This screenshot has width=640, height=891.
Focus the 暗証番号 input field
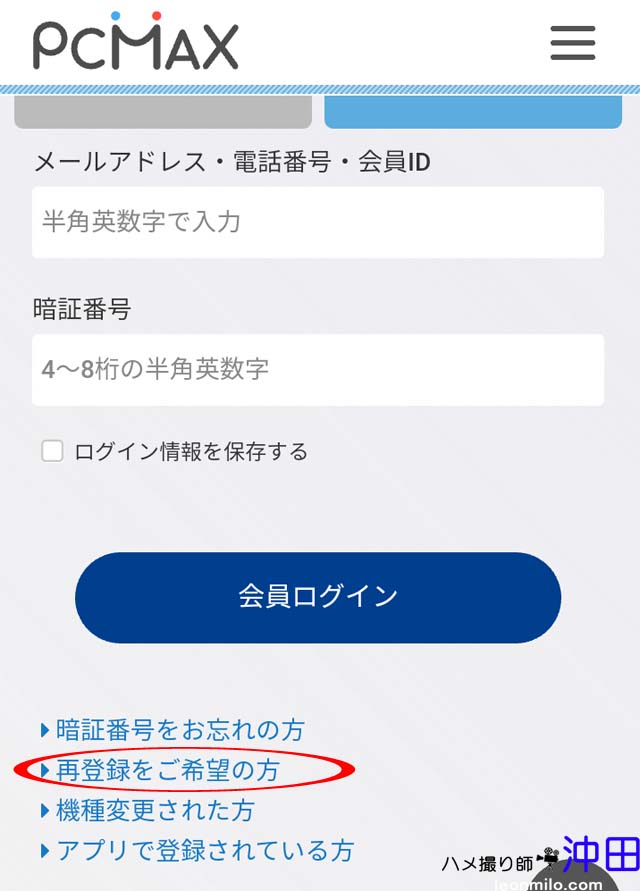coord(317,370)
